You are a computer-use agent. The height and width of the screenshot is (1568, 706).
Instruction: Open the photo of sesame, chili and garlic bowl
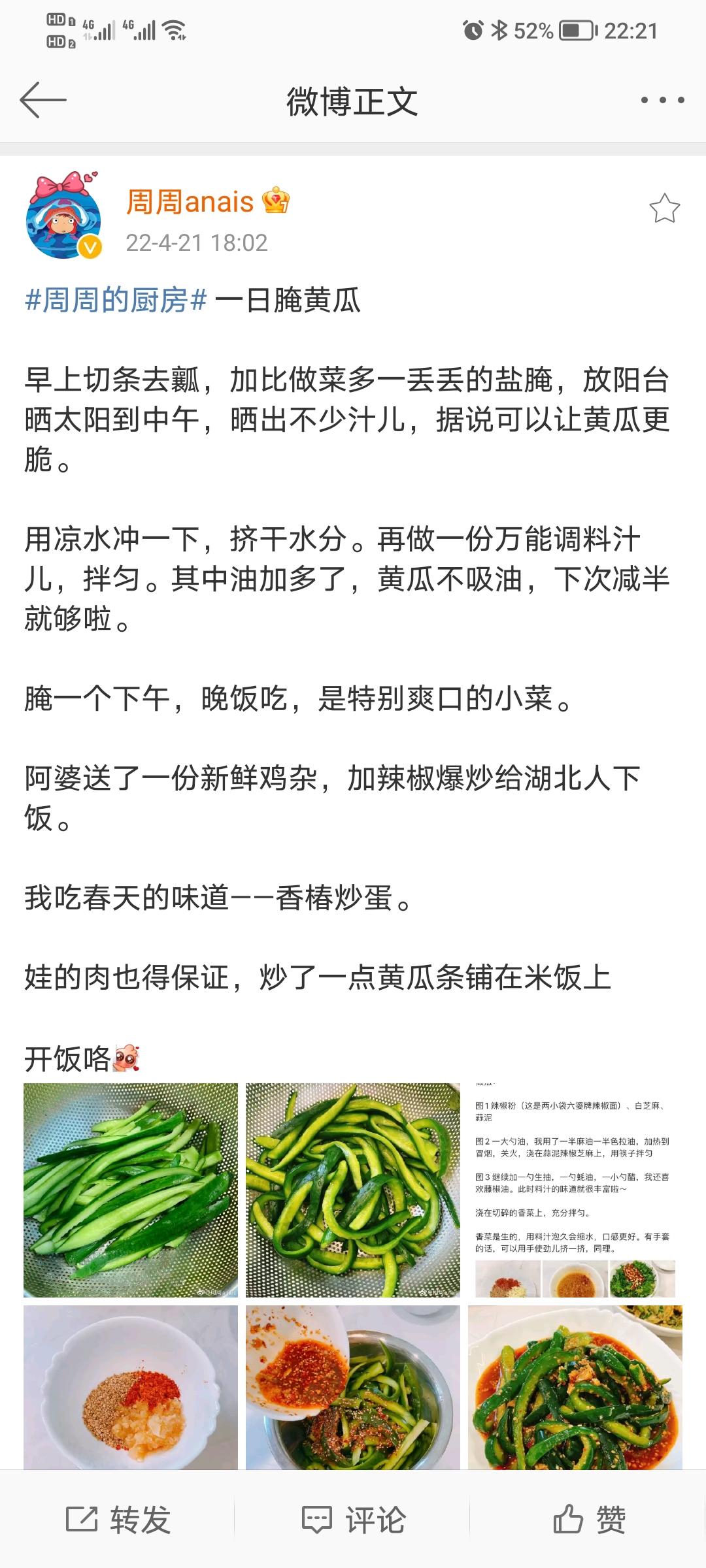point(131,1386)
